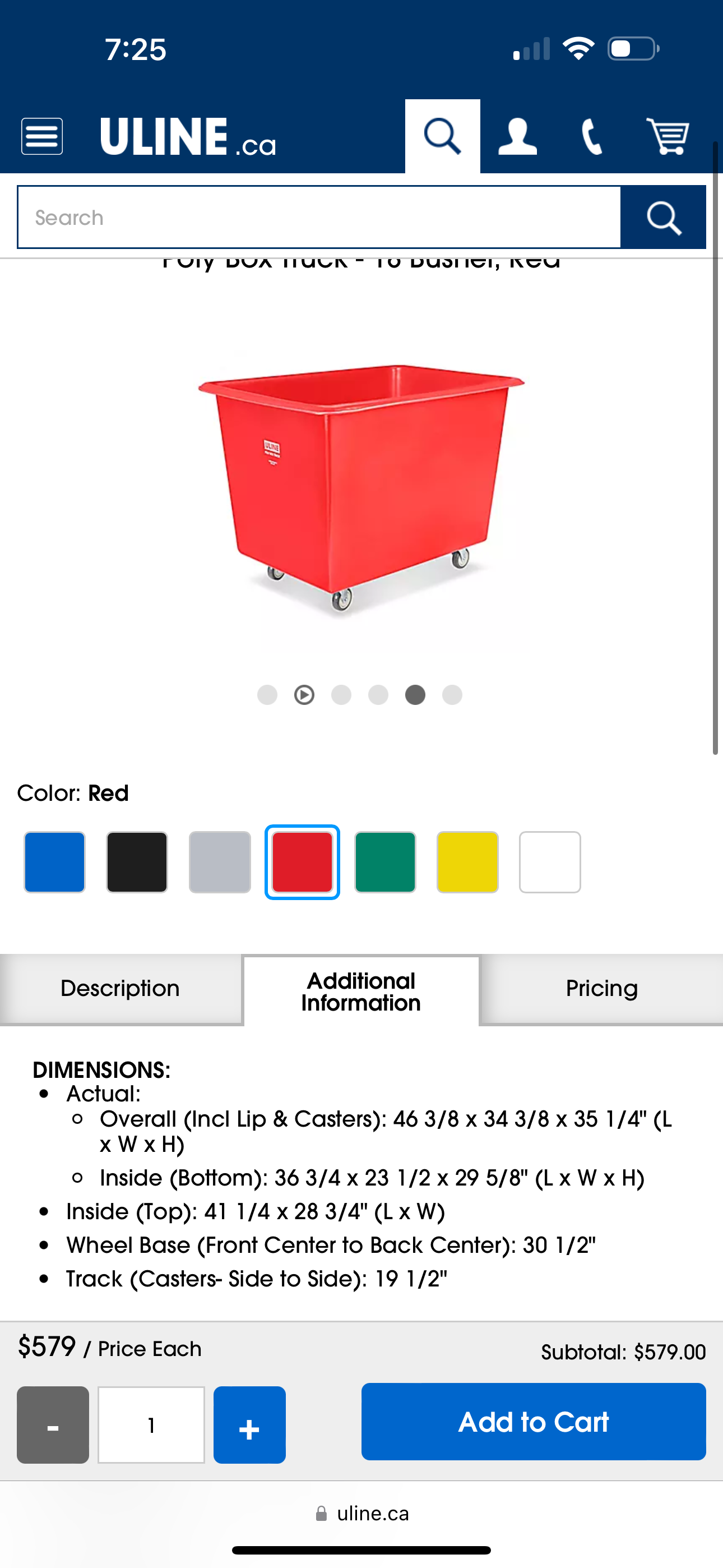This screenshot has height=1568, width=723.
Task: Decrease quantity with the minus button
Action: pyautogui.click(x=53, y=1424)
